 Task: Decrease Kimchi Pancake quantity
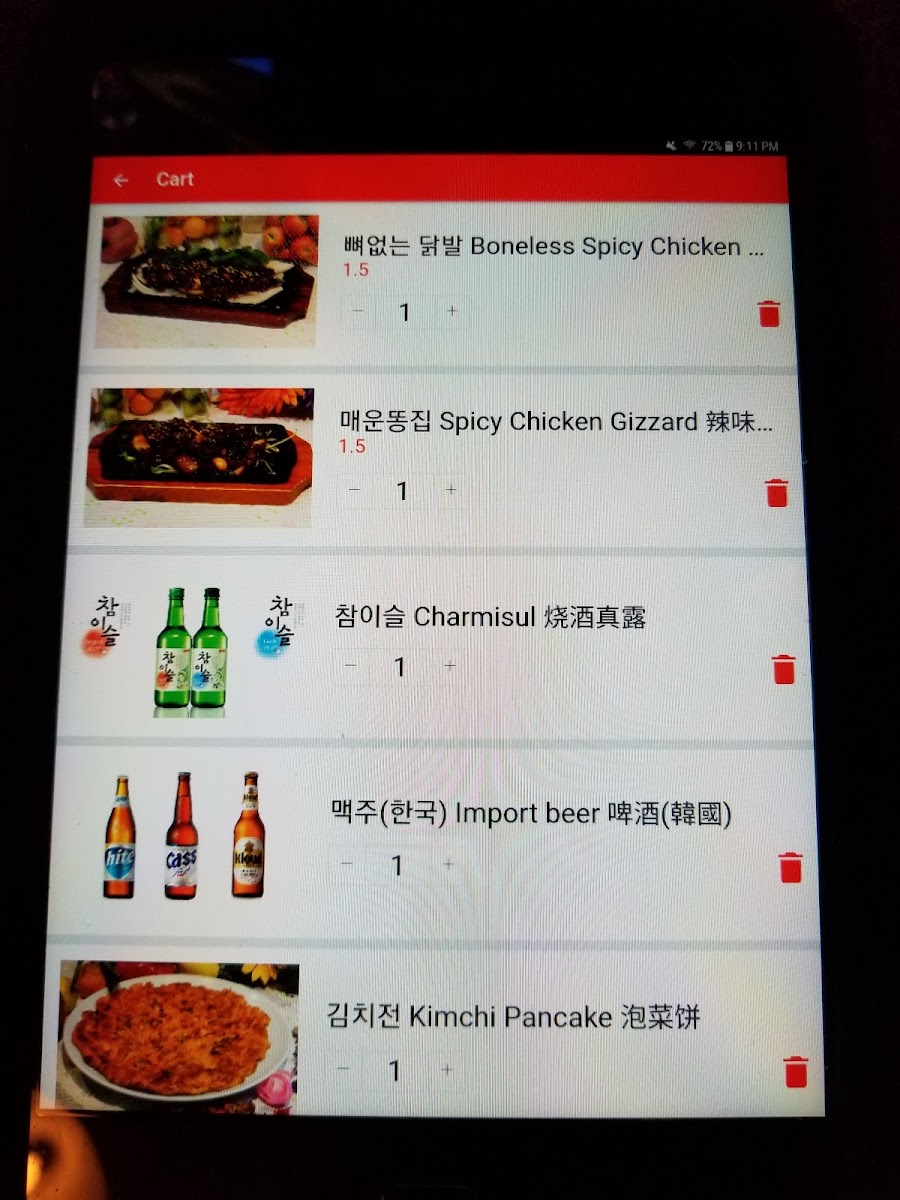click(343, 1070)
